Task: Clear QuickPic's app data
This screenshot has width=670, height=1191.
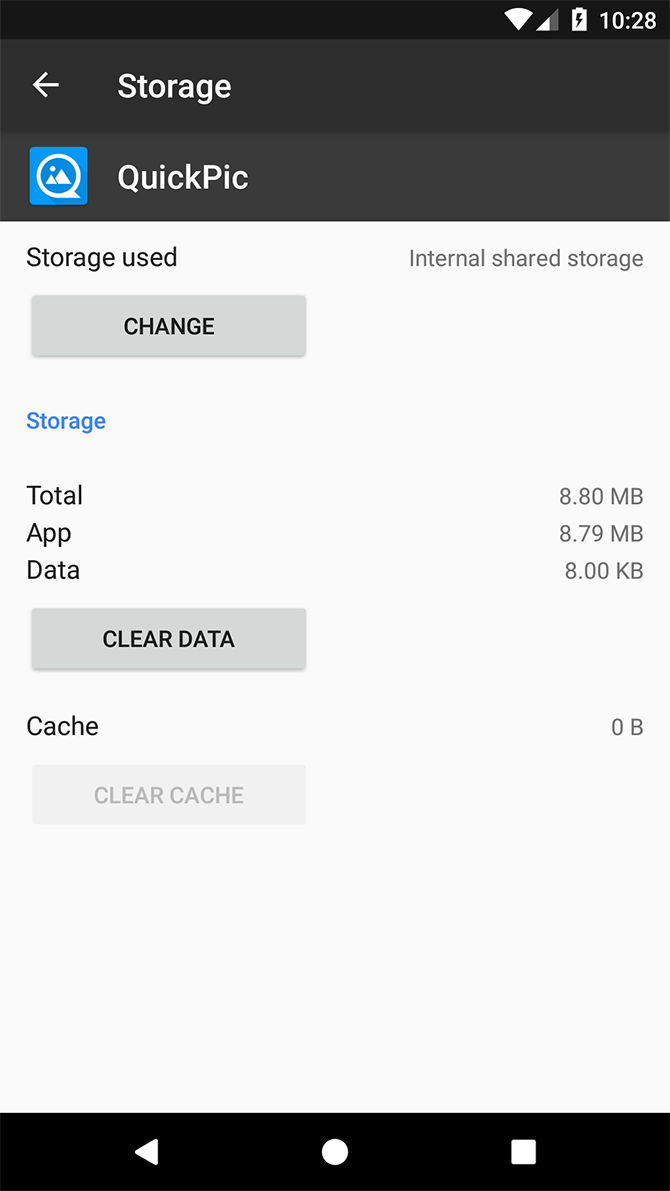Action: pyautogui.click(x=168, y=639)
